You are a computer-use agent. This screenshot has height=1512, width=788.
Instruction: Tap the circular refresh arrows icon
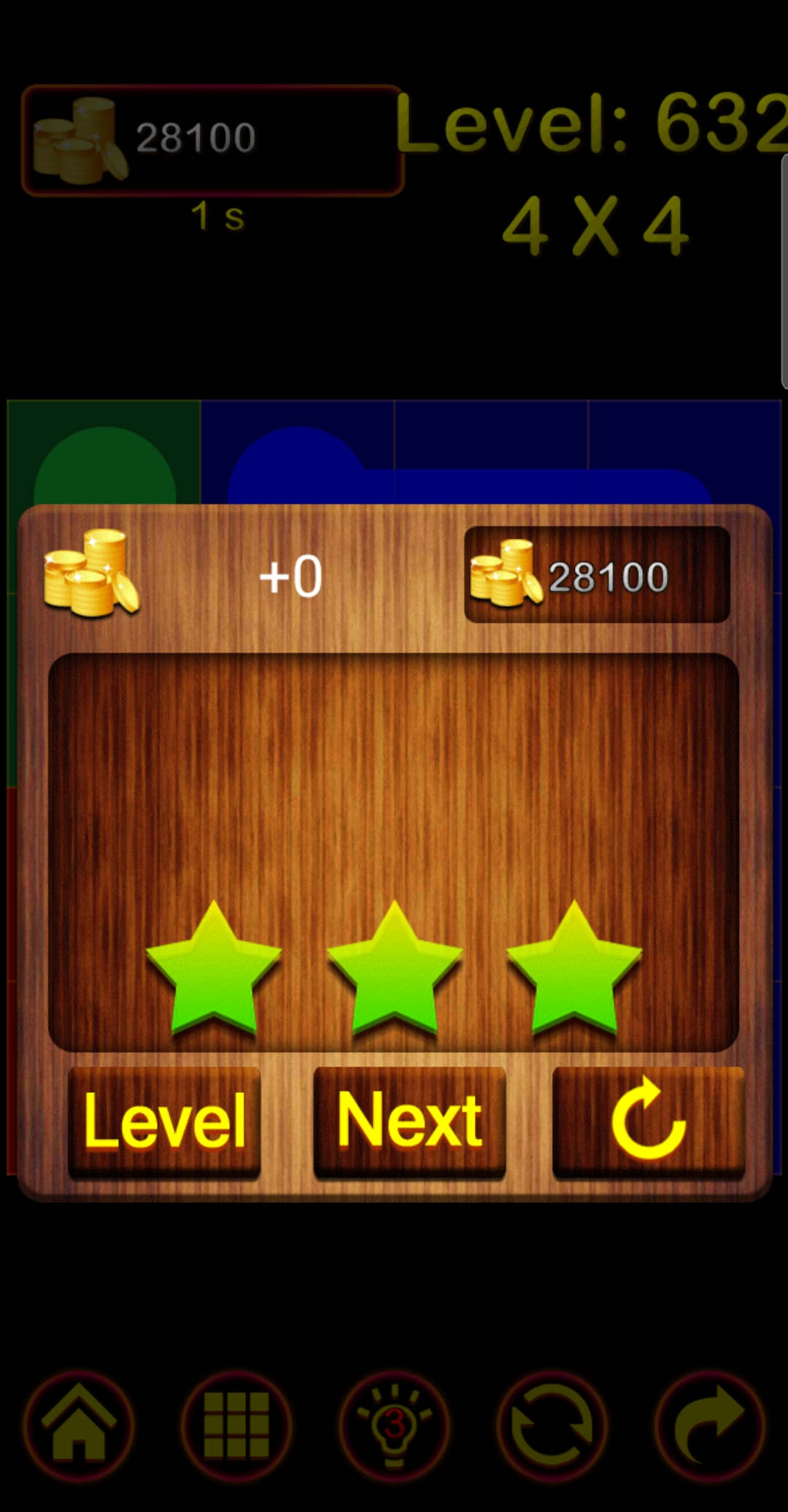[552, 1425]
